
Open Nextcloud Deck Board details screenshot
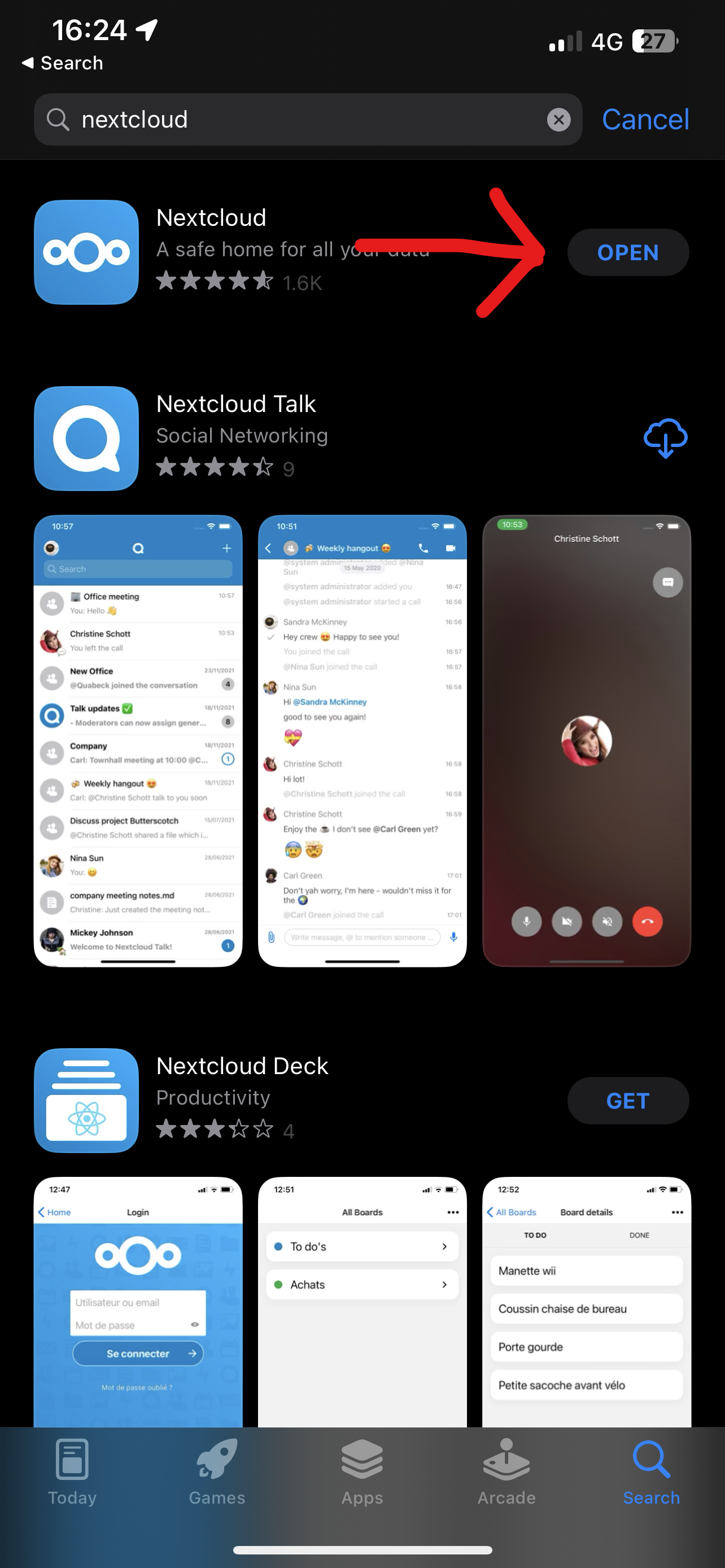click(x=586, y=1303)
